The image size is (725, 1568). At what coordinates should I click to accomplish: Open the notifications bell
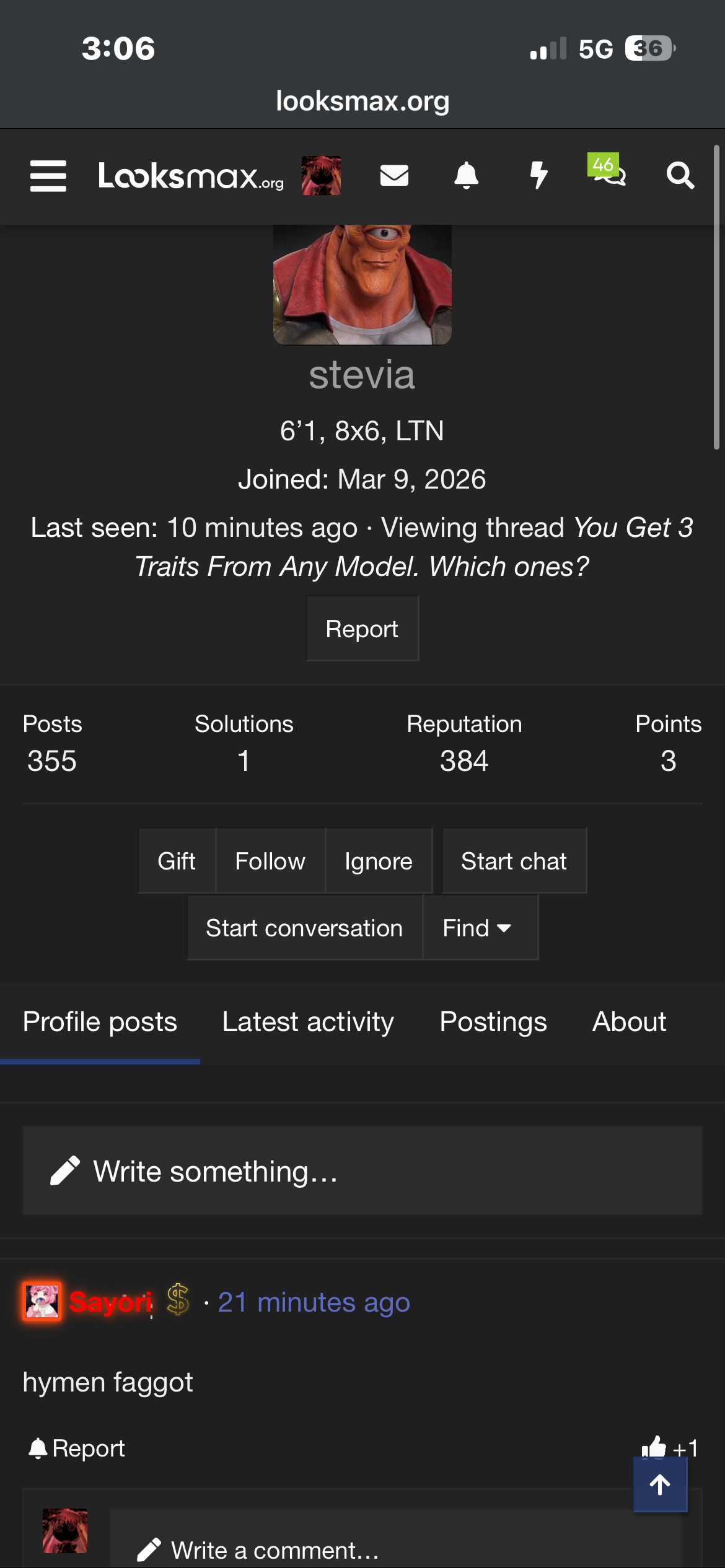pyautogui.click(x=466, y=176)
